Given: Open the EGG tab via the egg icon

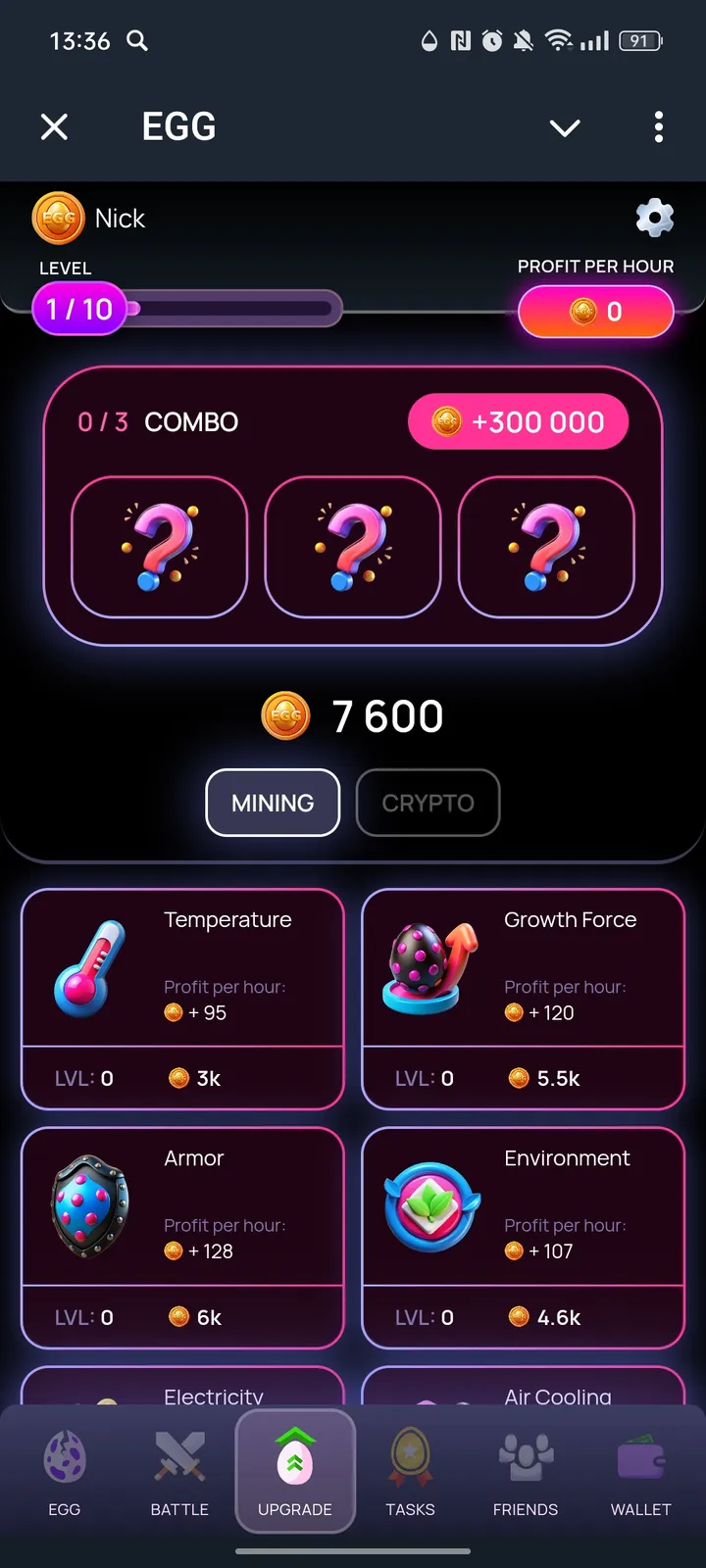Looking at the screenshot, I should 64,1467.
